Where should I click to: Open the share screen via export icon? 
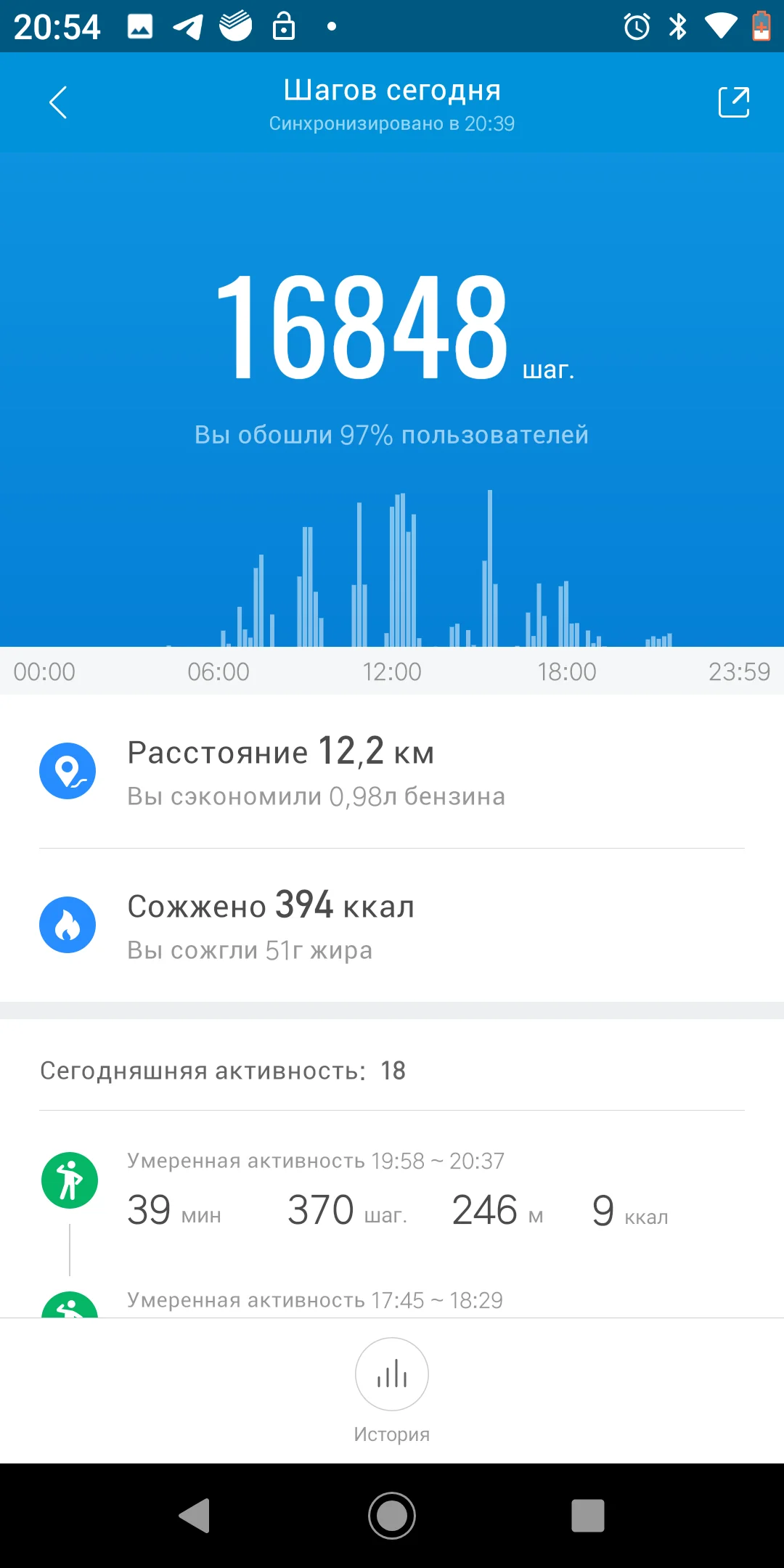pyautogui.click(x=733, y=102)
